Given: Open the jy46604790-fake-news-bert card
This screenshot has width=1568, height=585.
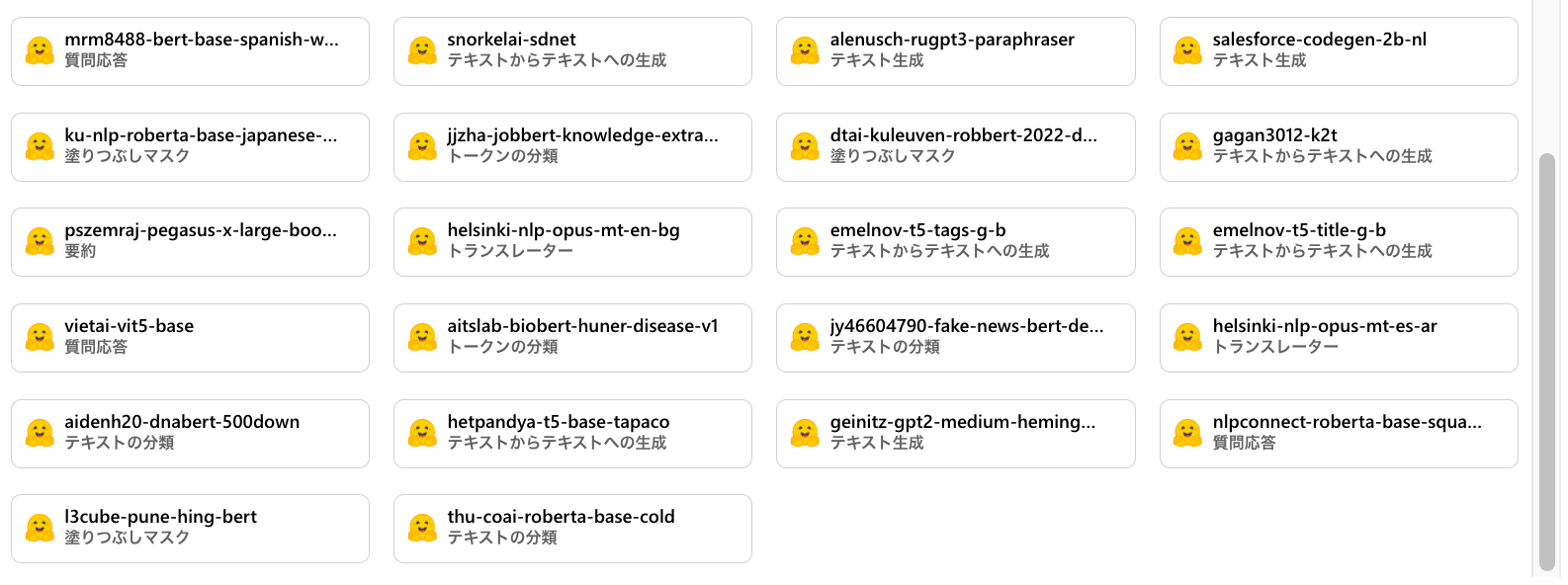Looking at the screenshot, I should pyautogui.click(x=955, y=337).
